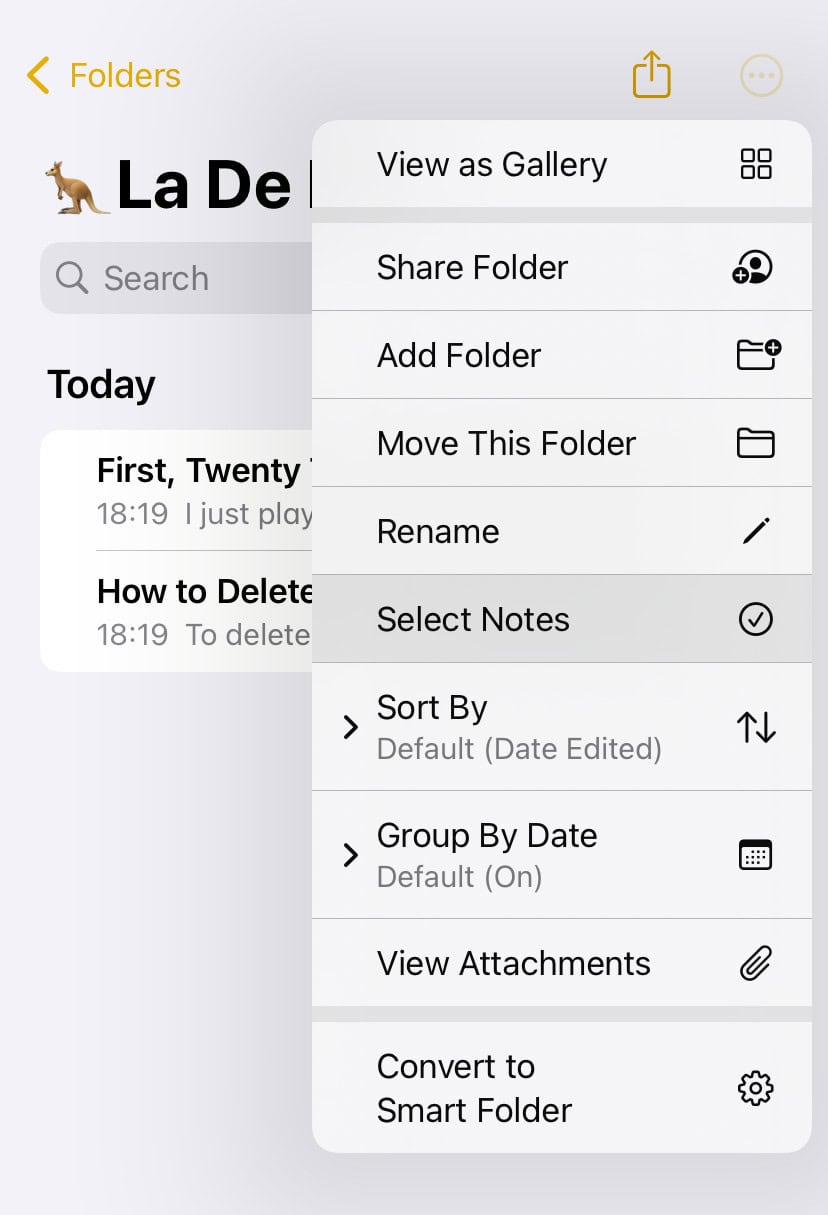Tap the Group By Date calendar icon

tap(756, 855)
